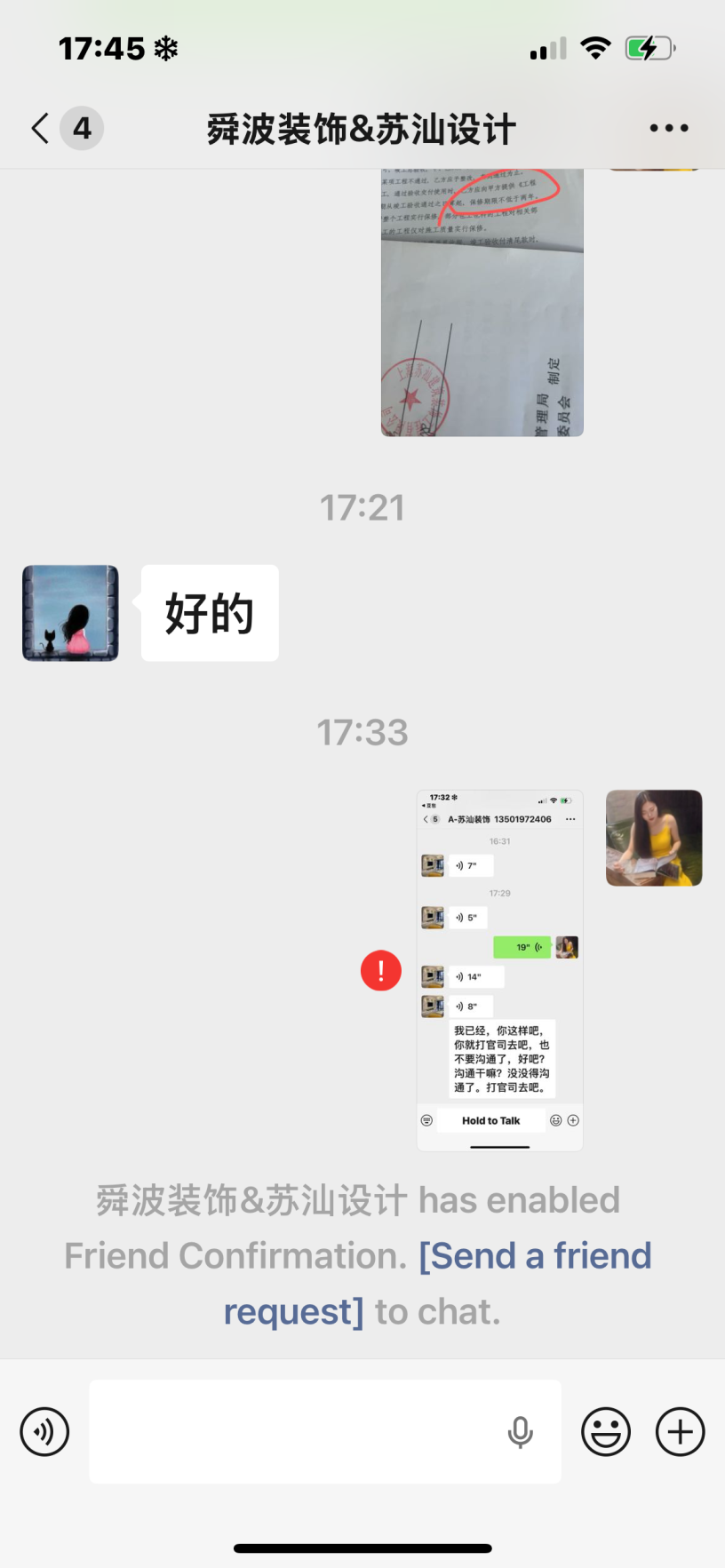This screenshot has height=1568, width=725.
Task: Go back to the chat list
Action: pyautogui.click(x=40, y=128)
